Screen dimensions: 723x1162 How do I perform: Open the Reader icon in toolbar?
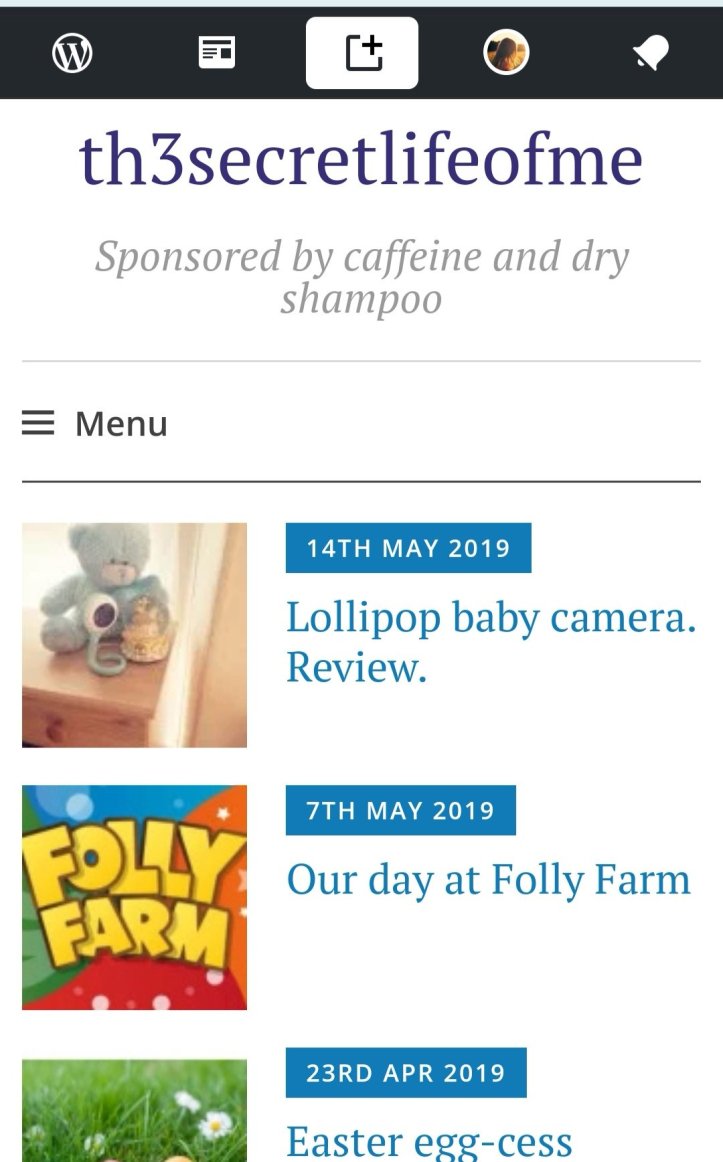coord(217,53)
